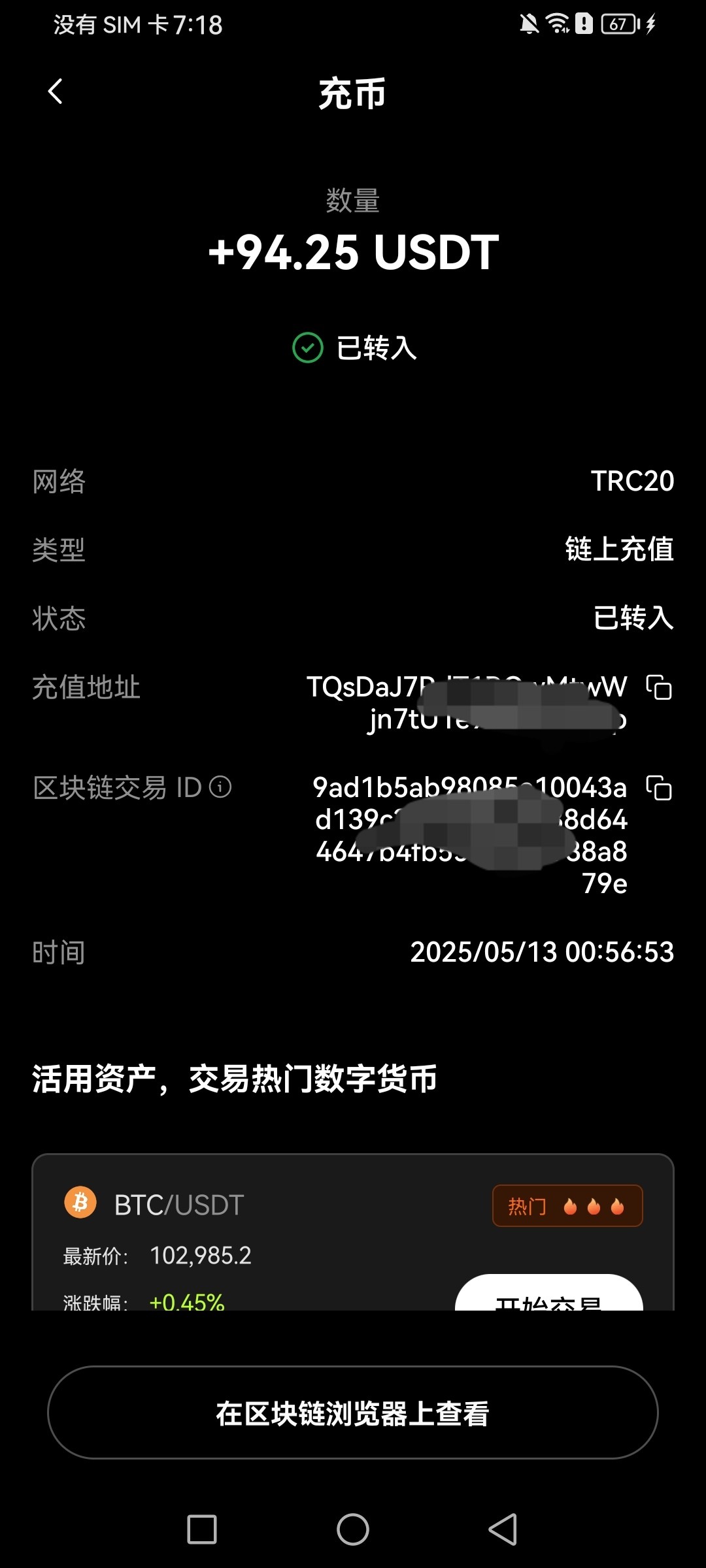Open the BTC/USDT trading card

[353, 1232]
